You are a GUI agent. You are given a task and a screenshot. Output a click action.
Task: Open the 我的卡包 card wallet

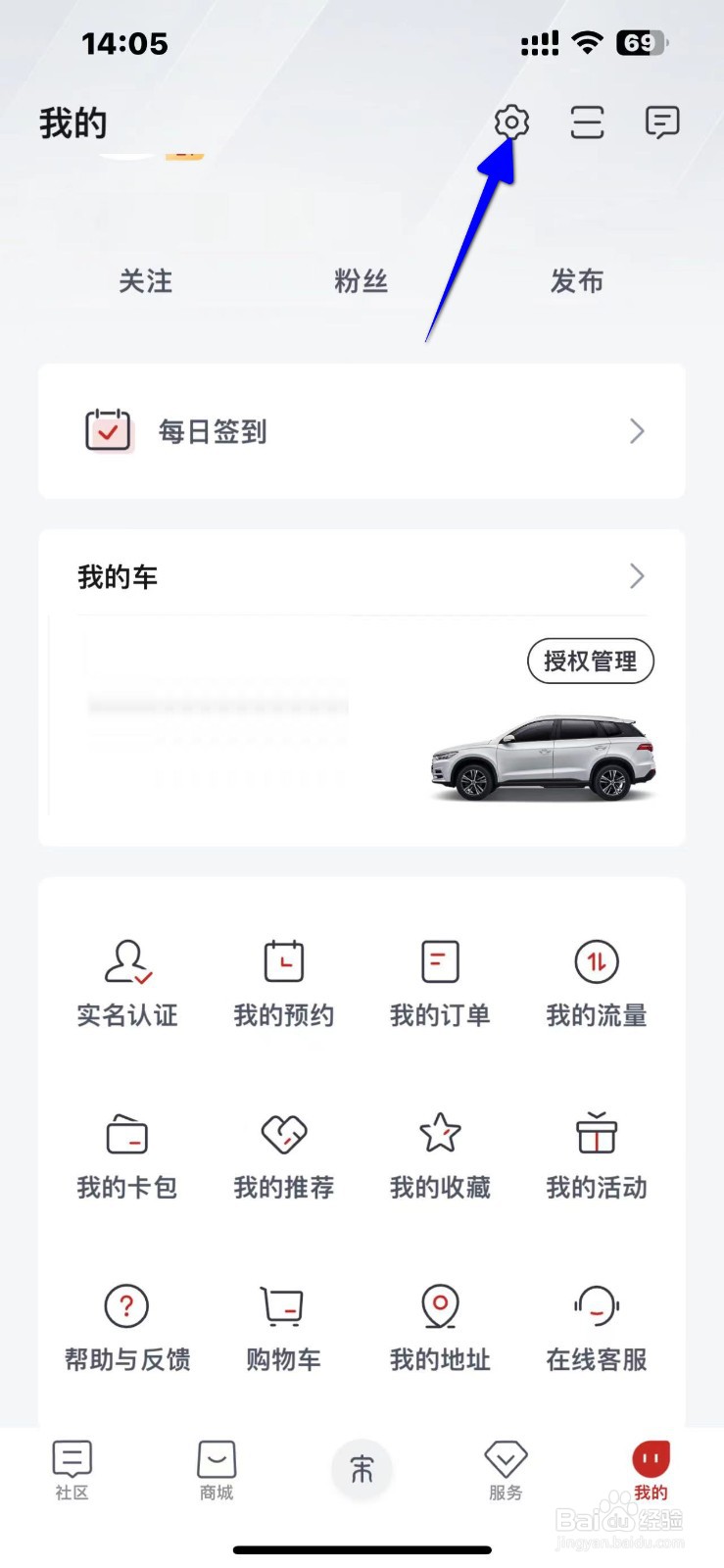(x=126, y=1154)
